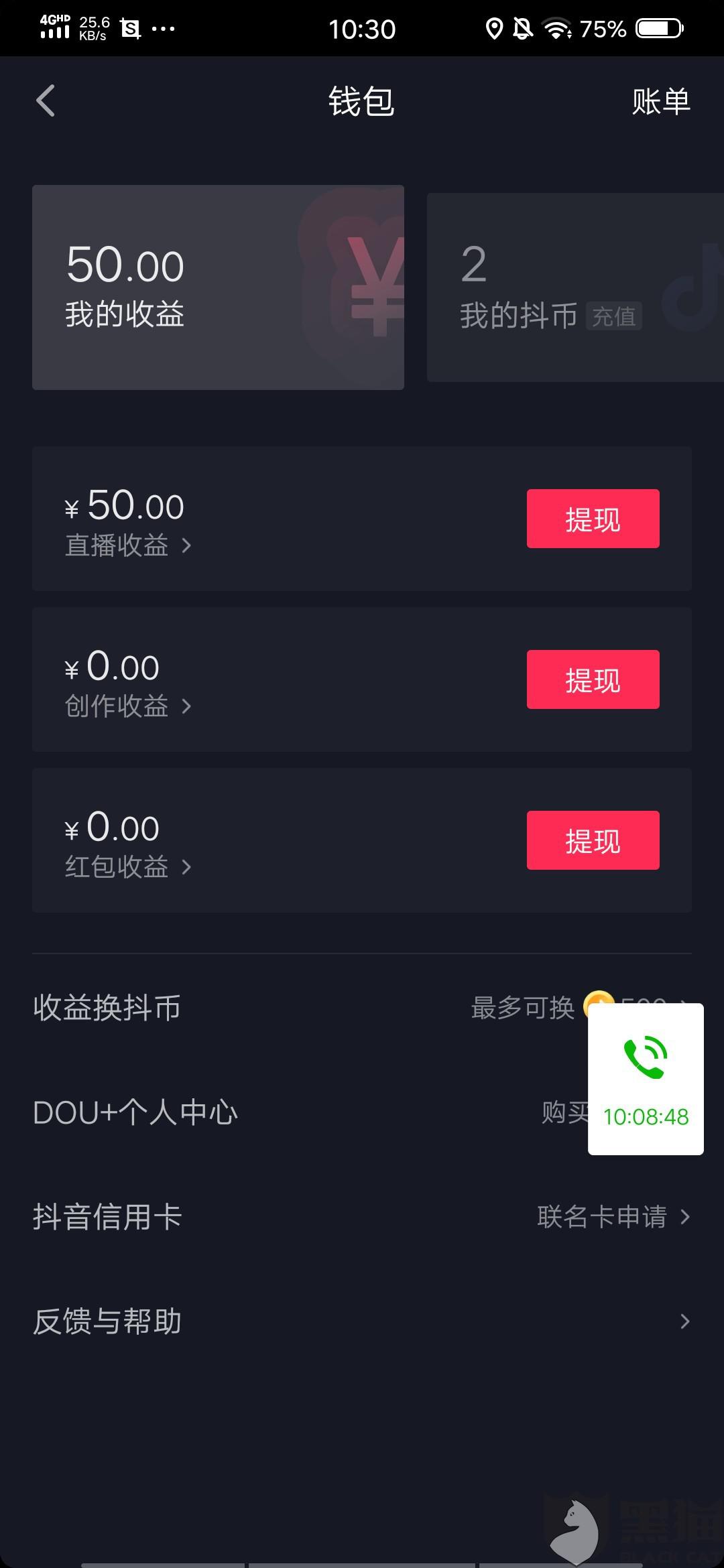Tap 提现 for 创作收益
Image resolution: width=724 pixels, height=1568 pixels.
[x=593, y=679]
